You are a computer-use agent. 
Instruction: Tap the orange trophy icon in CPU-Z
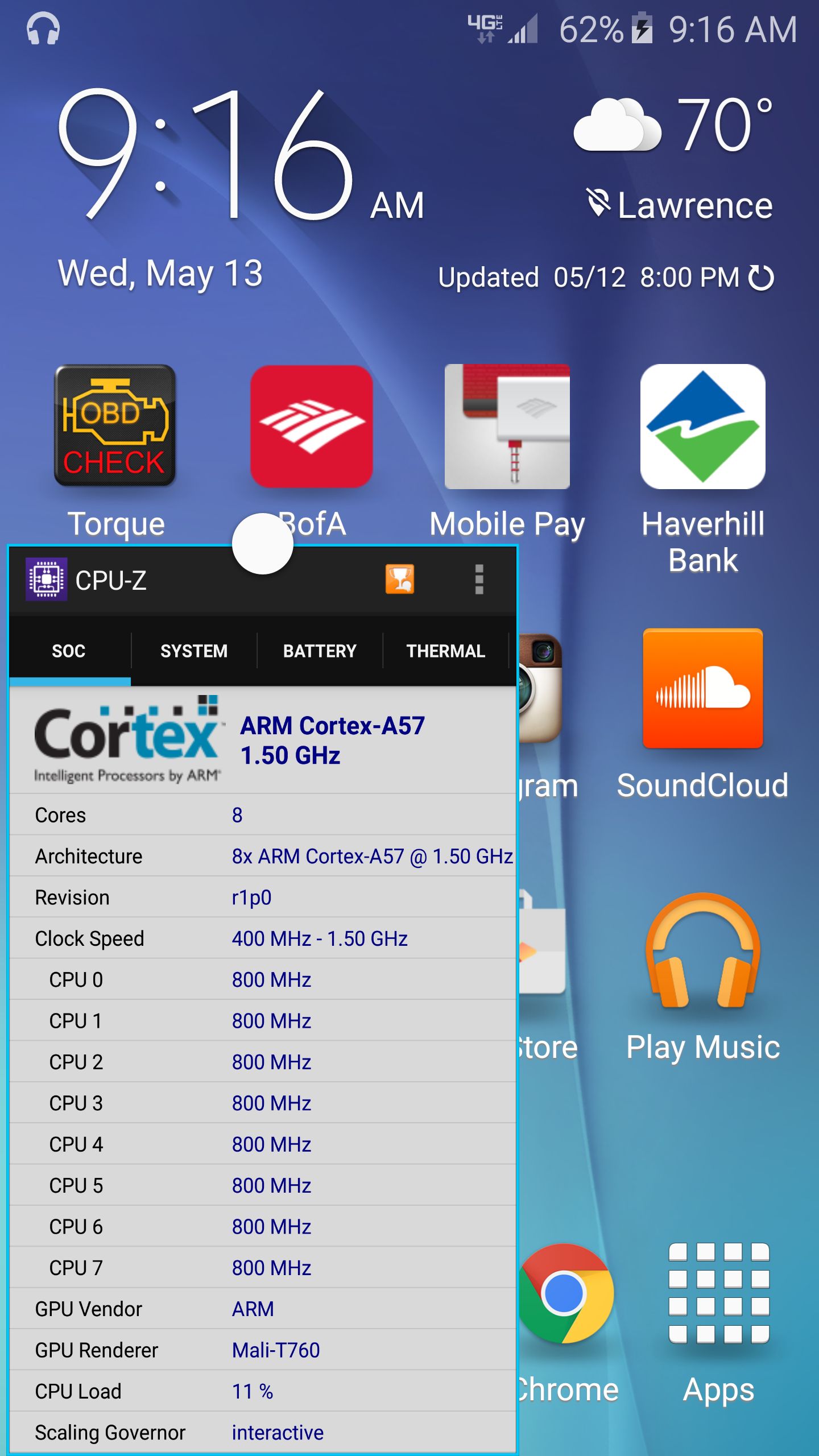400,580
